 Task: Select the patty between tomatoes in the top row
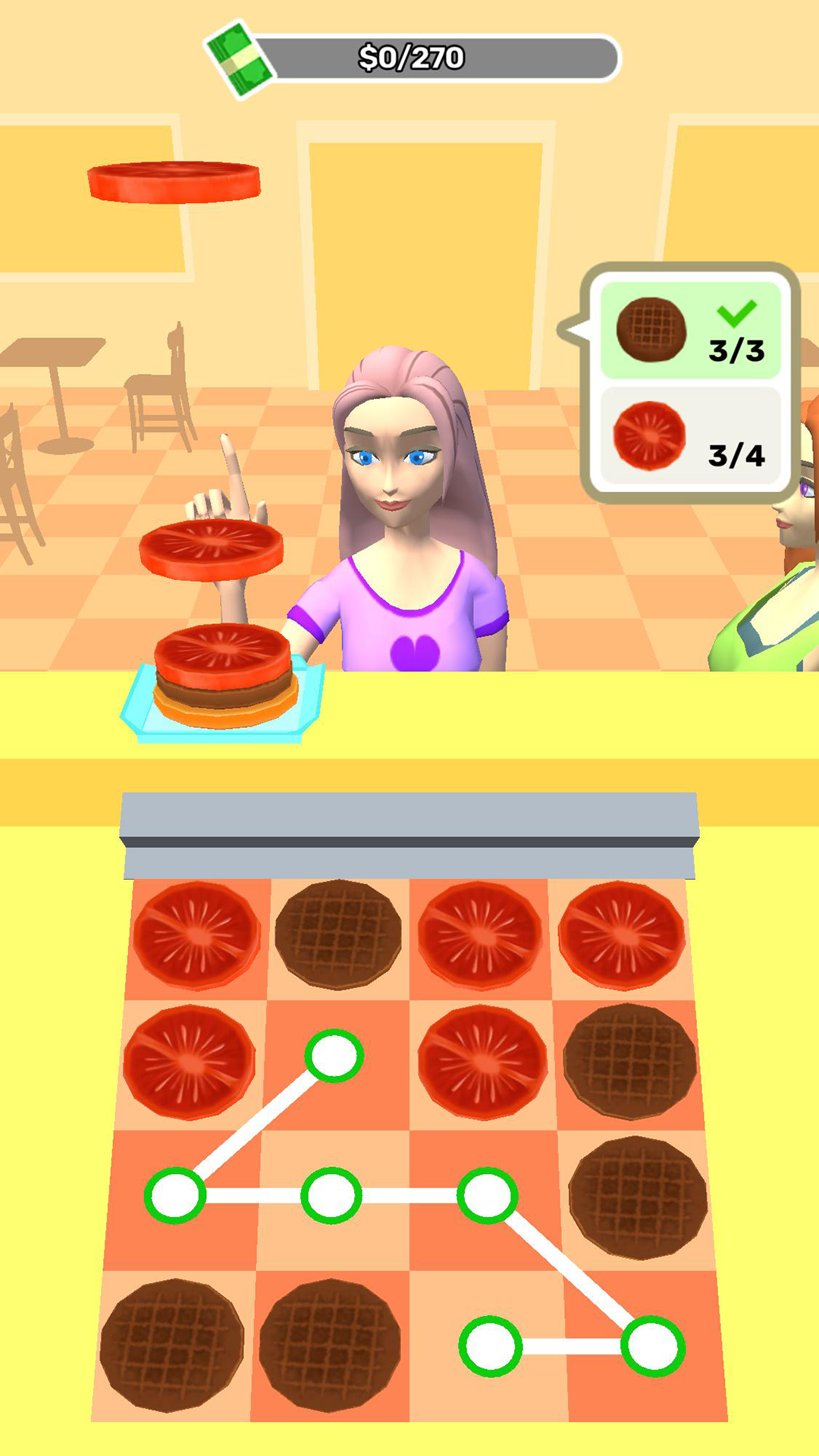[x=337, y=934]
